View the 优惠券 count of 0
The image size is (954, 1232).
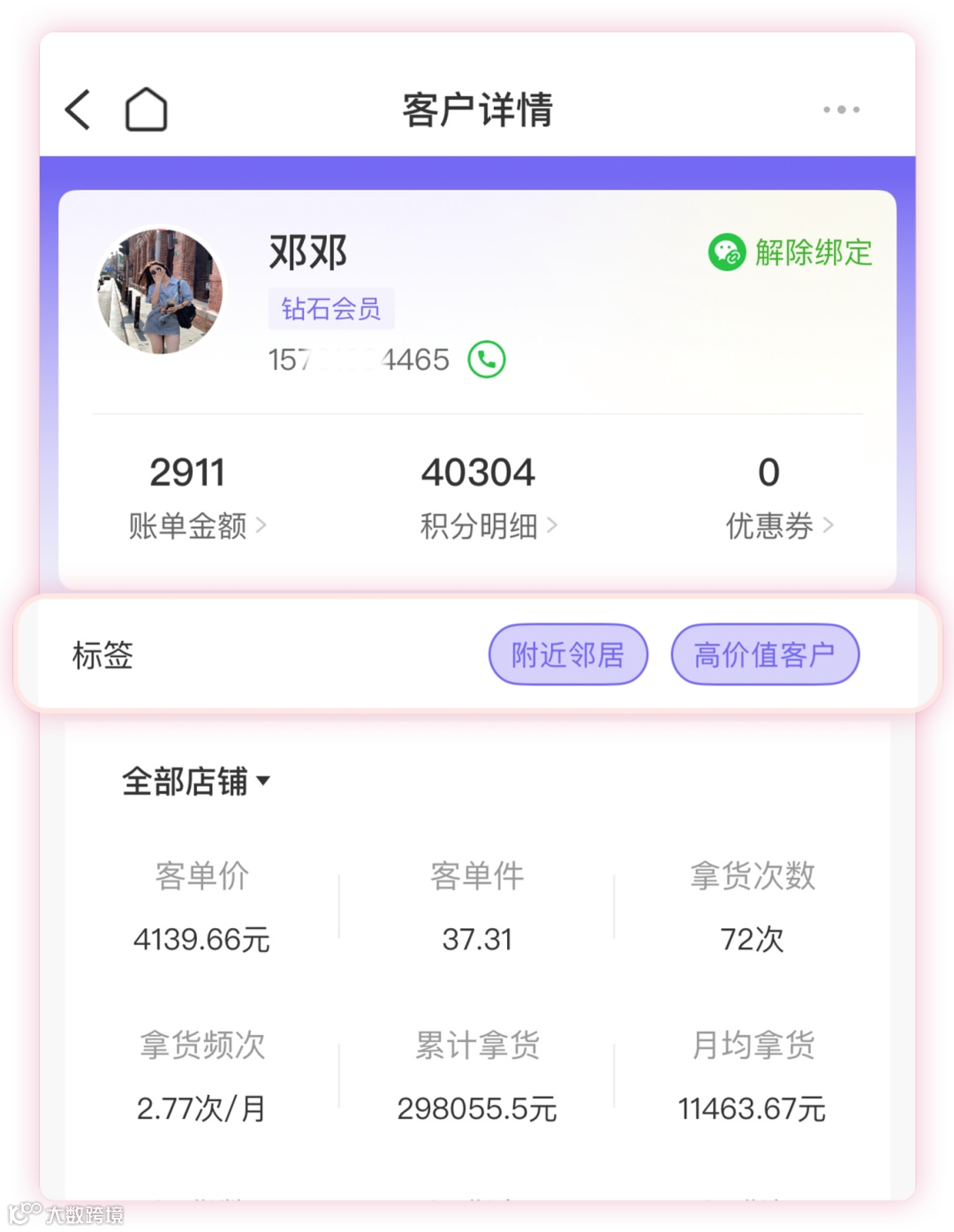pos(768,472)
